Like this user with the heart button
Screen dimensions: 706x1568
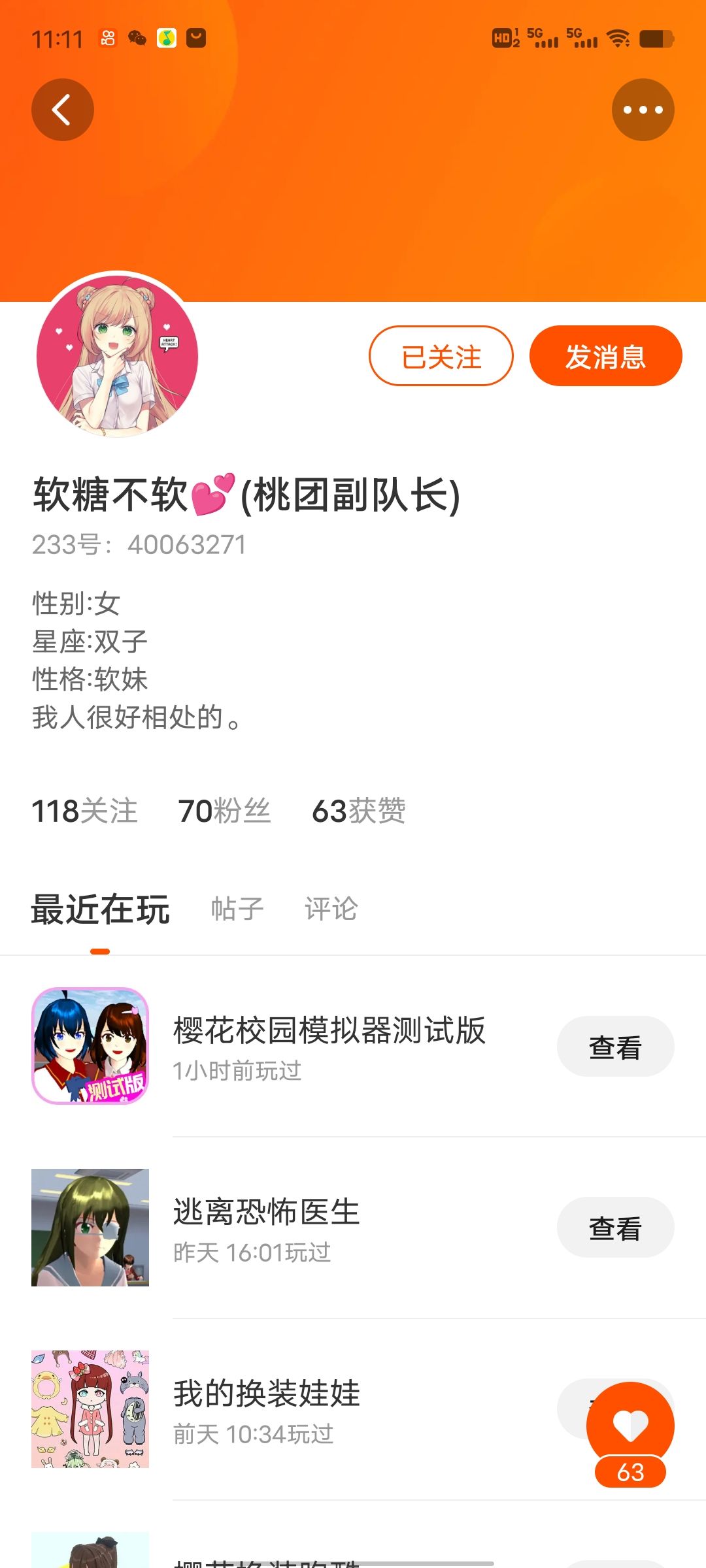coord(630,1426)
